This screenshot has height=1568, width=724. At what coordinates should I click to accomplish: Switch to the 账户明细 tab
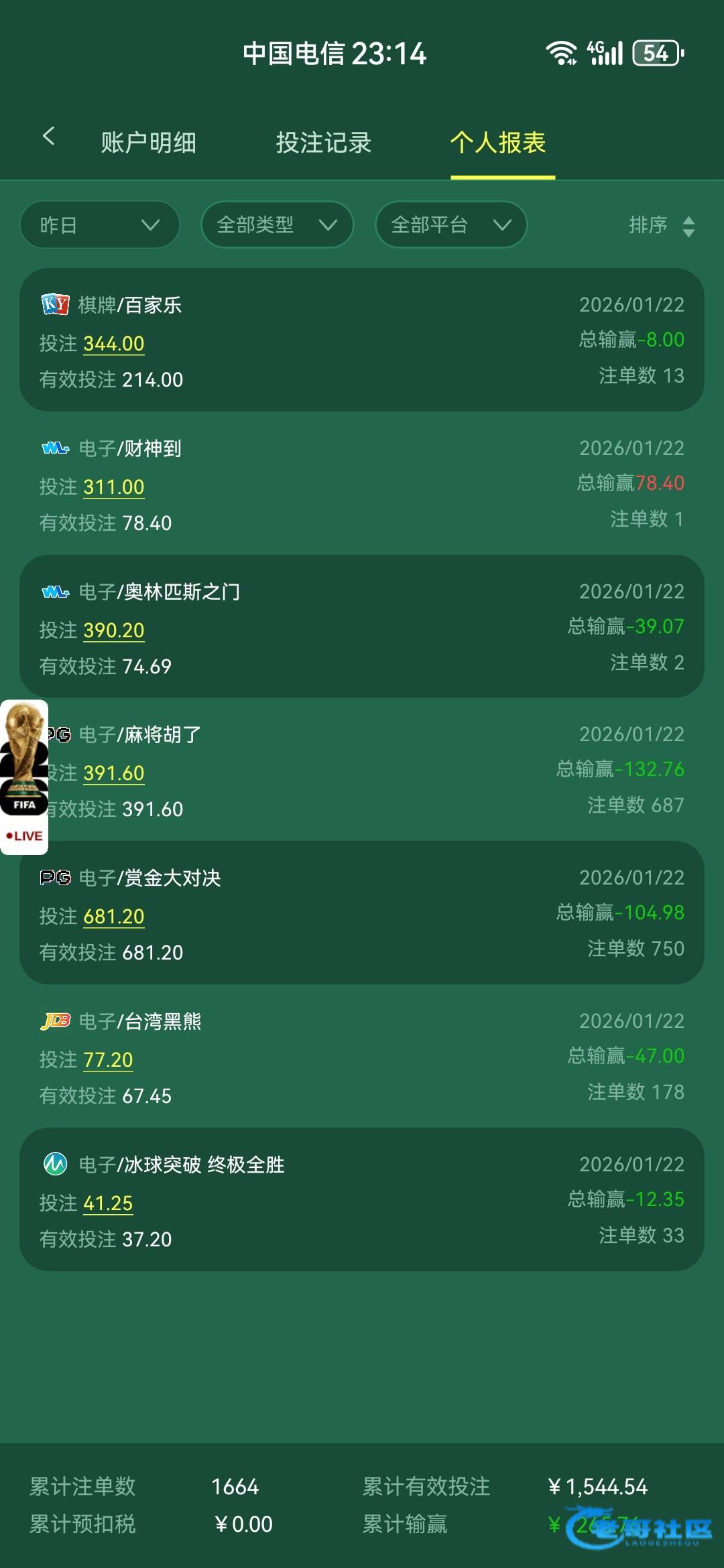pos(148,142)
